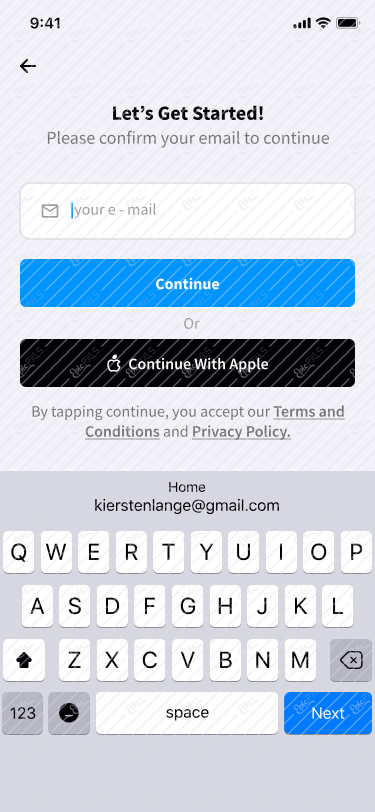Tap the blue Continue button
The image size is (375, 812).
coord(188,283)
